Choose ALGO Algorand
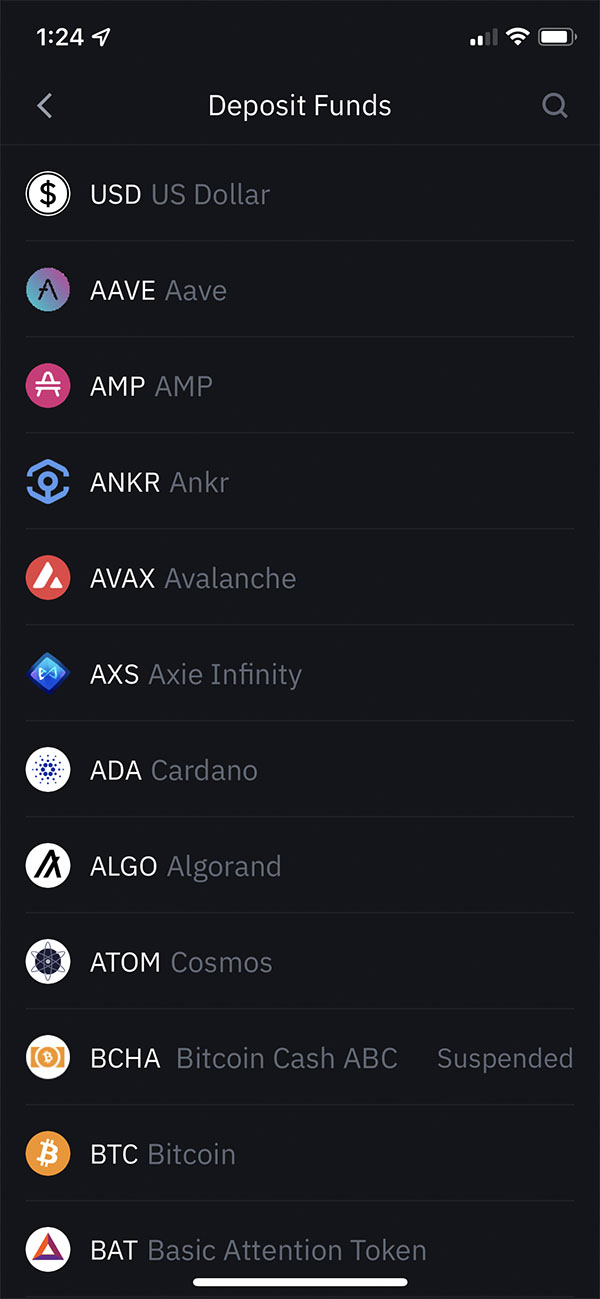 click(300, 866)
